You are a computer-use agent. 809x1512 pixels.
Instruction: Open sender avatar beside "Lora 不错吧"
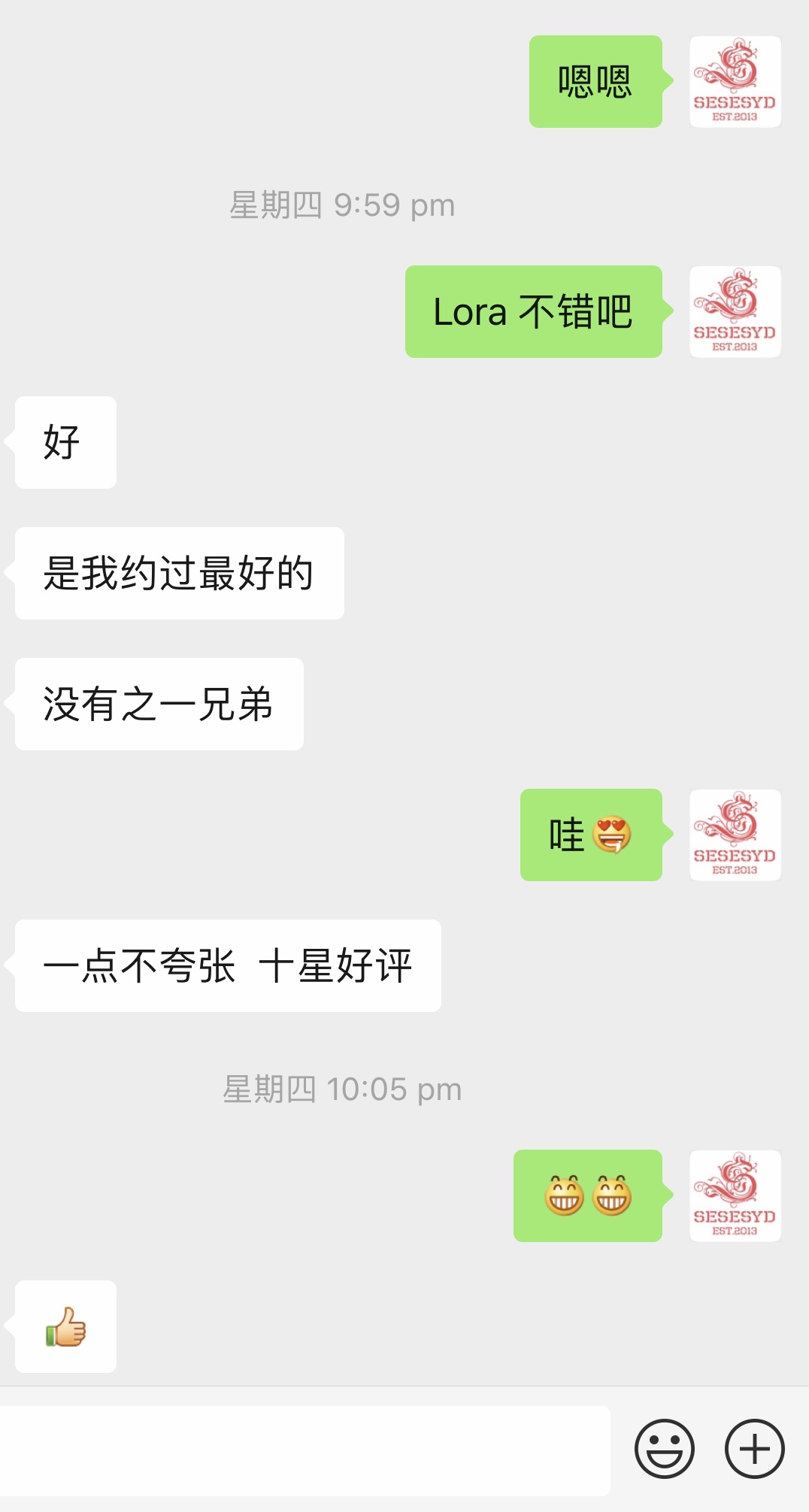coord(735,312)
